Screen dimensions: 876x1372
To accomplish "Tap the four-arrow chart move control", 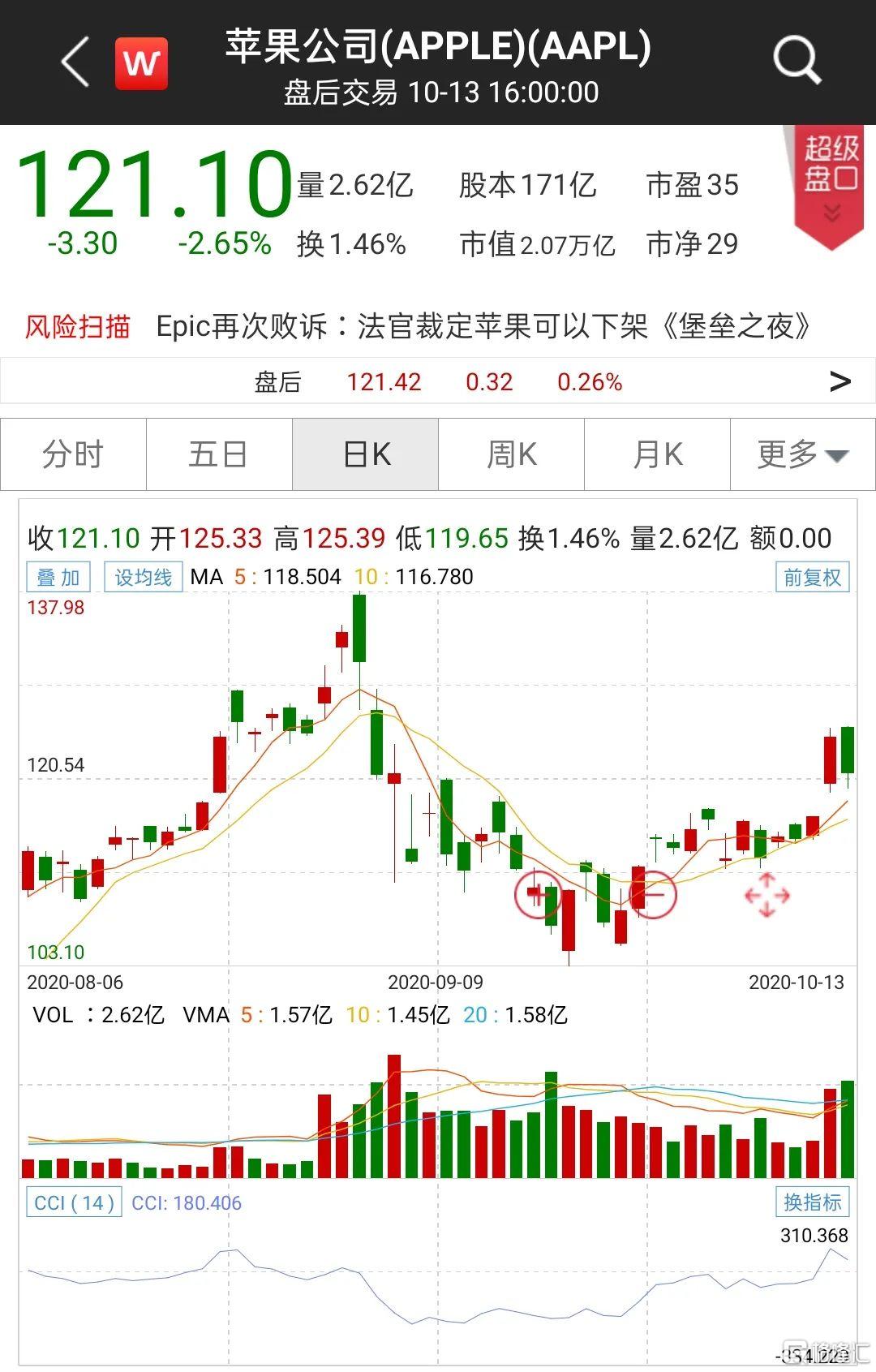I will pos(766,895).
